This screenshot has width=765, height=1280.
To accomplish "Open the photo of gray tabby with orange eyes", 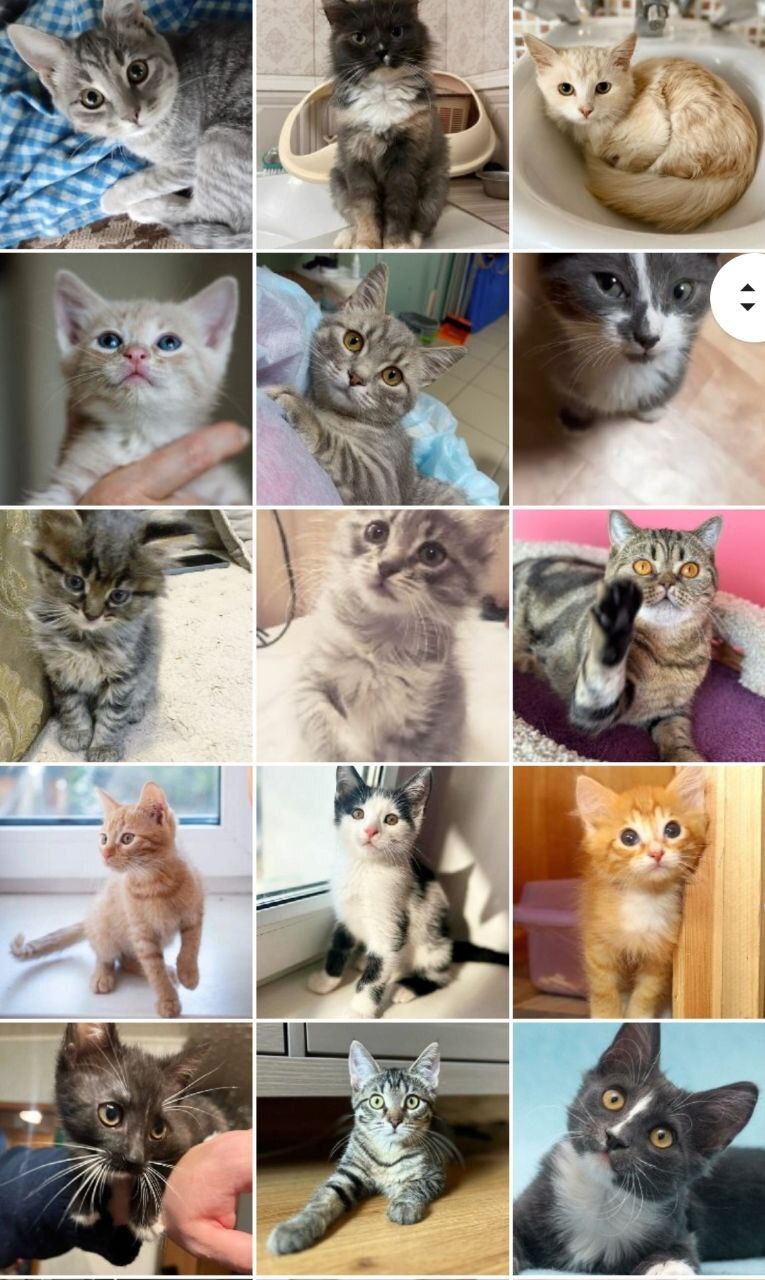I will coord(382,378).
